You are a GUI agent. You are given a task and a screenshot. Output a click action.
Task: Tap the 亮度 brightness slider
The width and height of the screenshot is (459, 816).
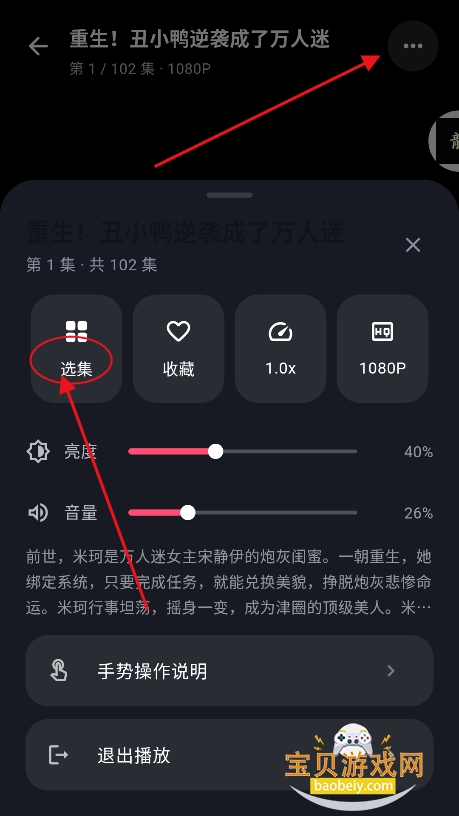(x=243, y=451)
